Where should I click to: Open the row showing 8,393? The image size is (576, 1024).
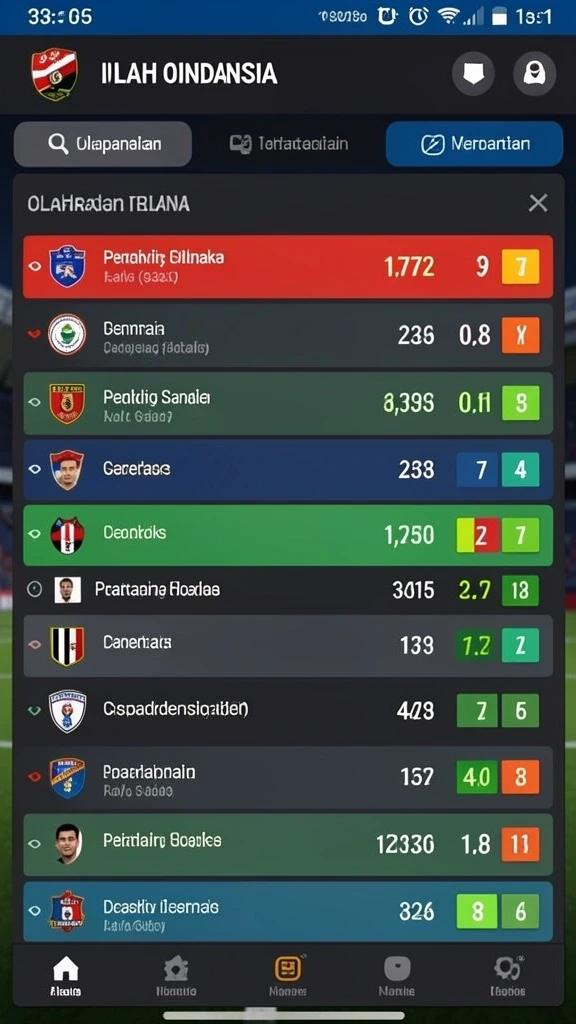click(x=288, y=404)
